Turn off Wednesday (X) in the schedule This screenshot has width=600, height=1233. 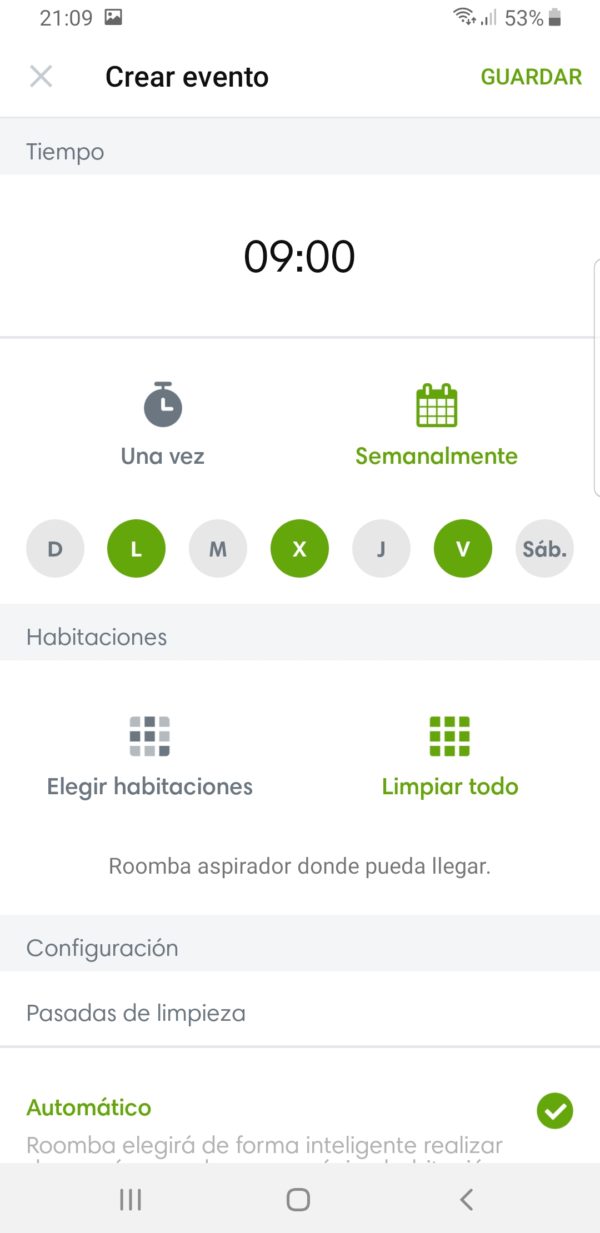pos(299,549)
